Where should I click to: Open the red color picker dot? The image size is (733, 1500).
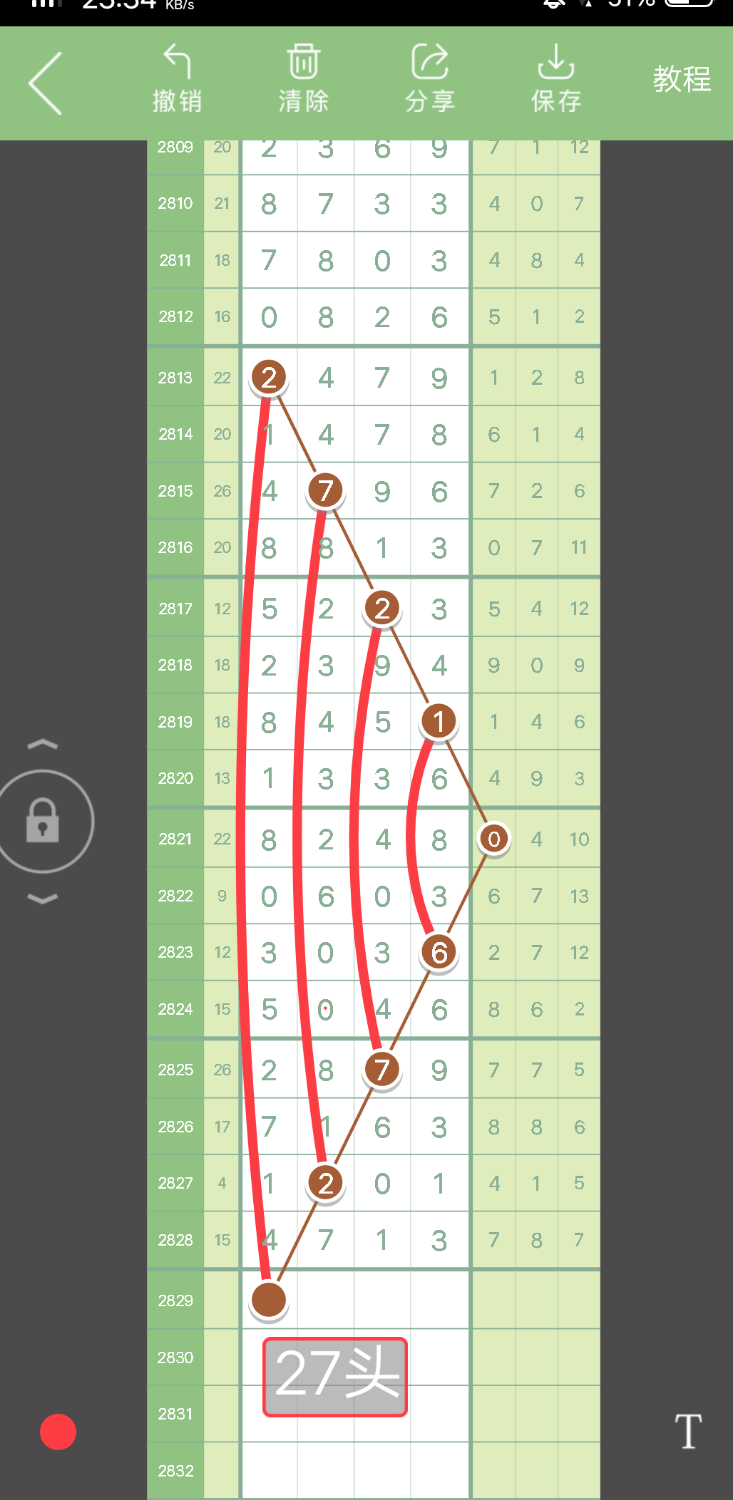(58, 1432)
